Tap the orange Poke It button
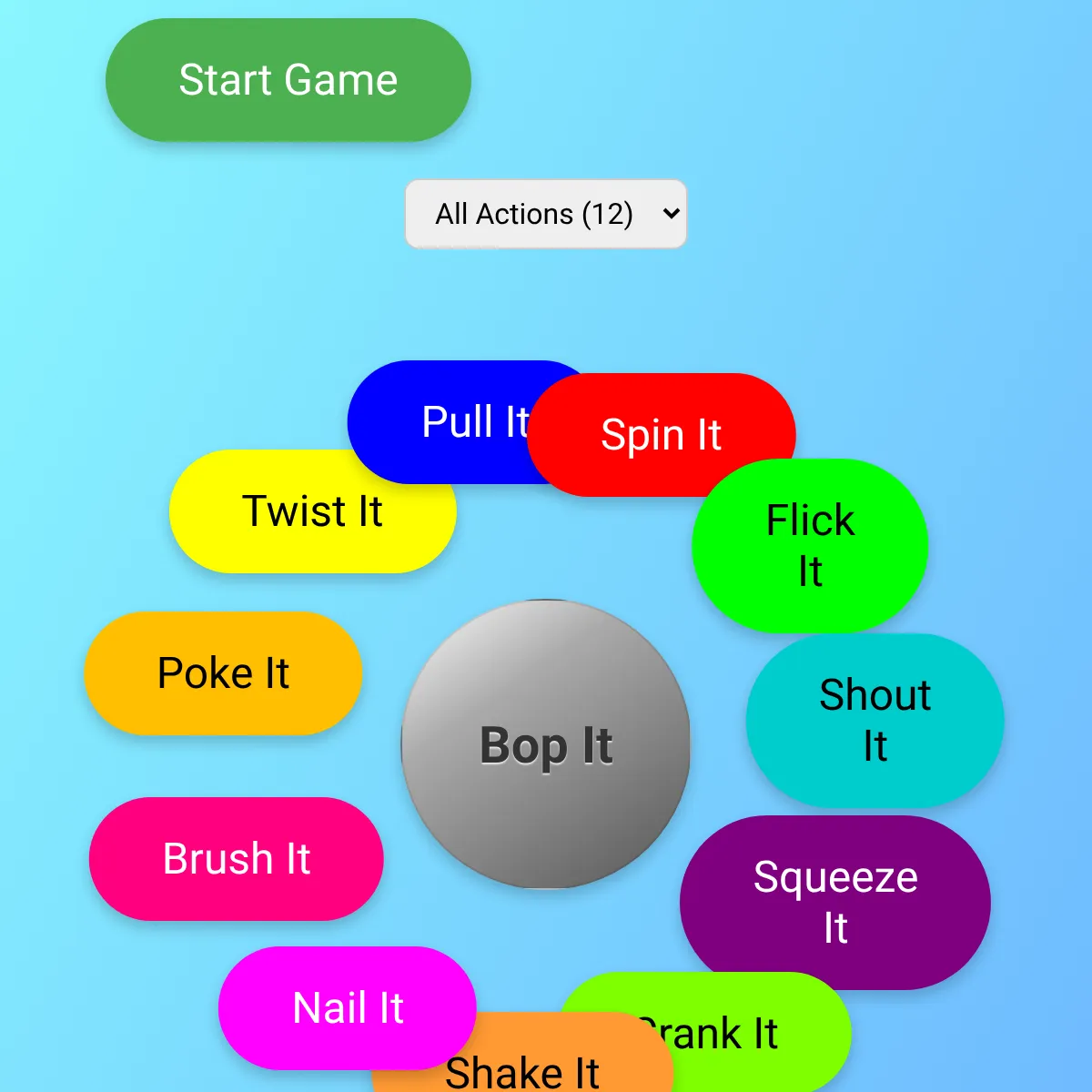Image resolution: width=1092 pixels, height=1092 pixels. (x=223, y=673)
